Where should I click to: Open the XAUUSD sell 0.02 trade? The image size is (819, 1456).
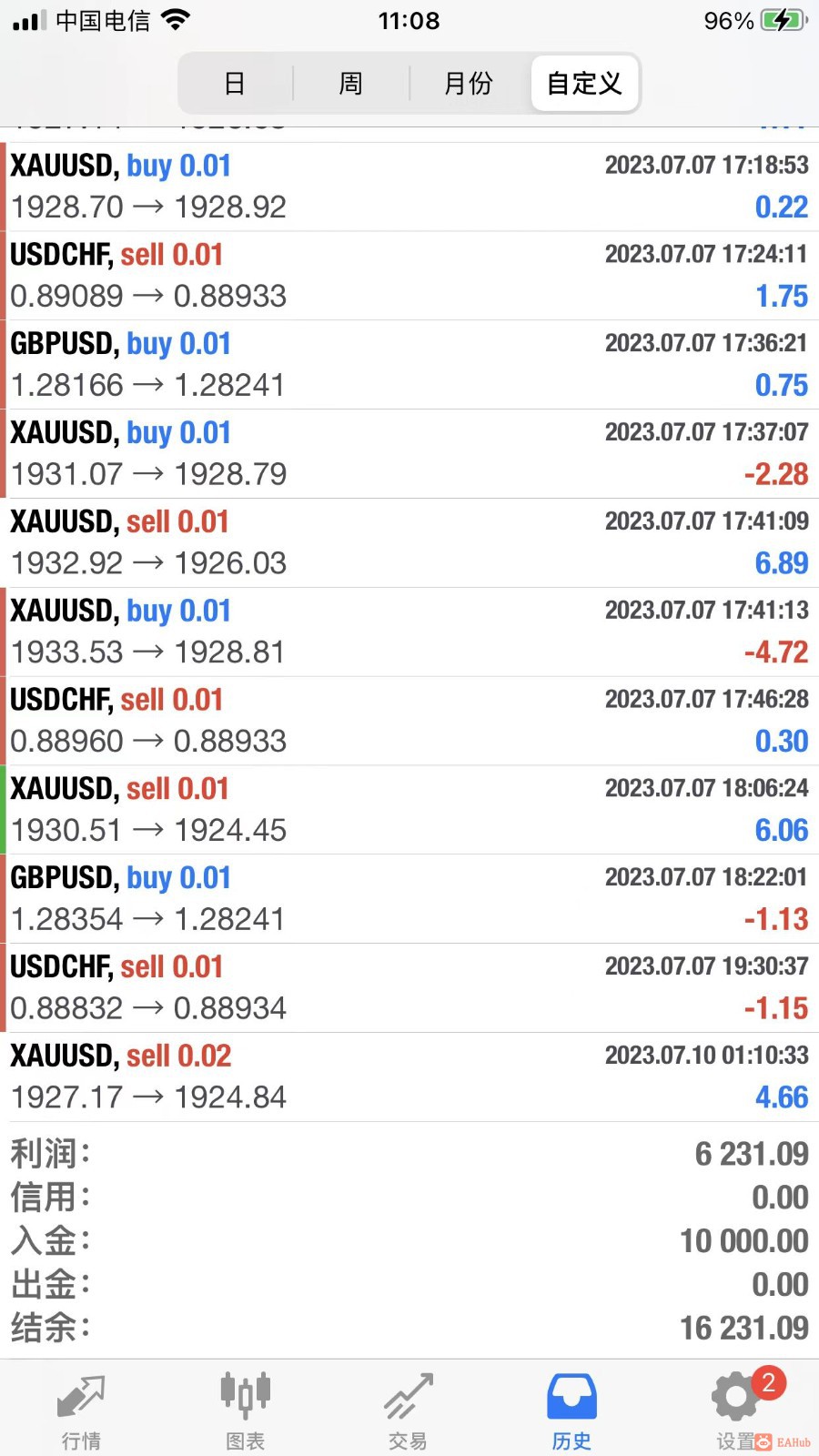click(x=409, y=1077)
